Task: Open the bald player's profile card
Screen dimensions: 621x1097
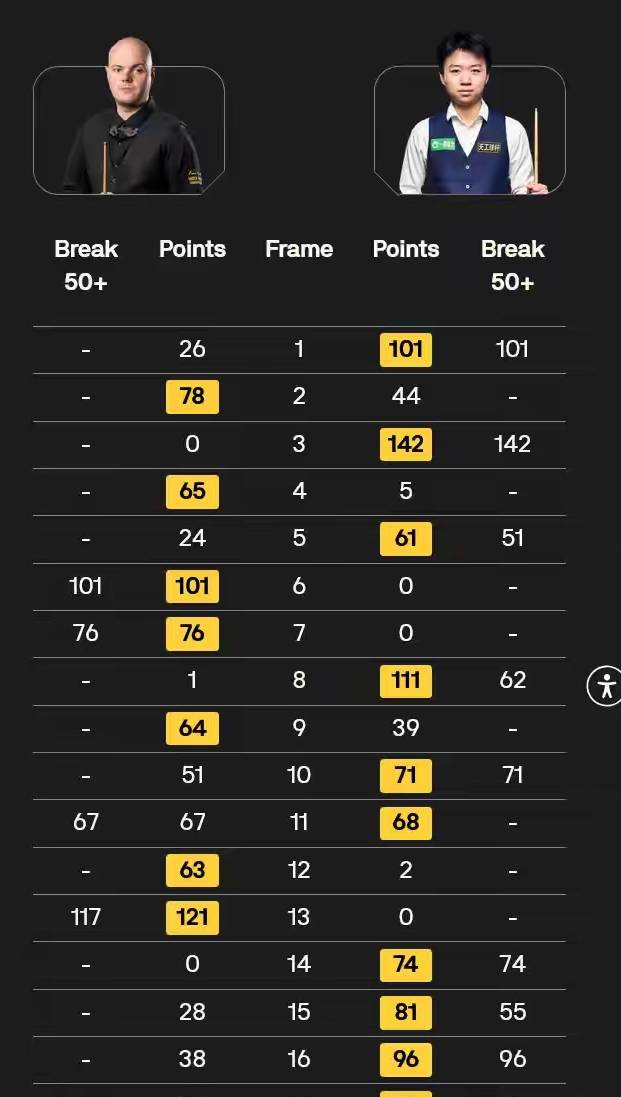Action: click(x=129, y=129)
